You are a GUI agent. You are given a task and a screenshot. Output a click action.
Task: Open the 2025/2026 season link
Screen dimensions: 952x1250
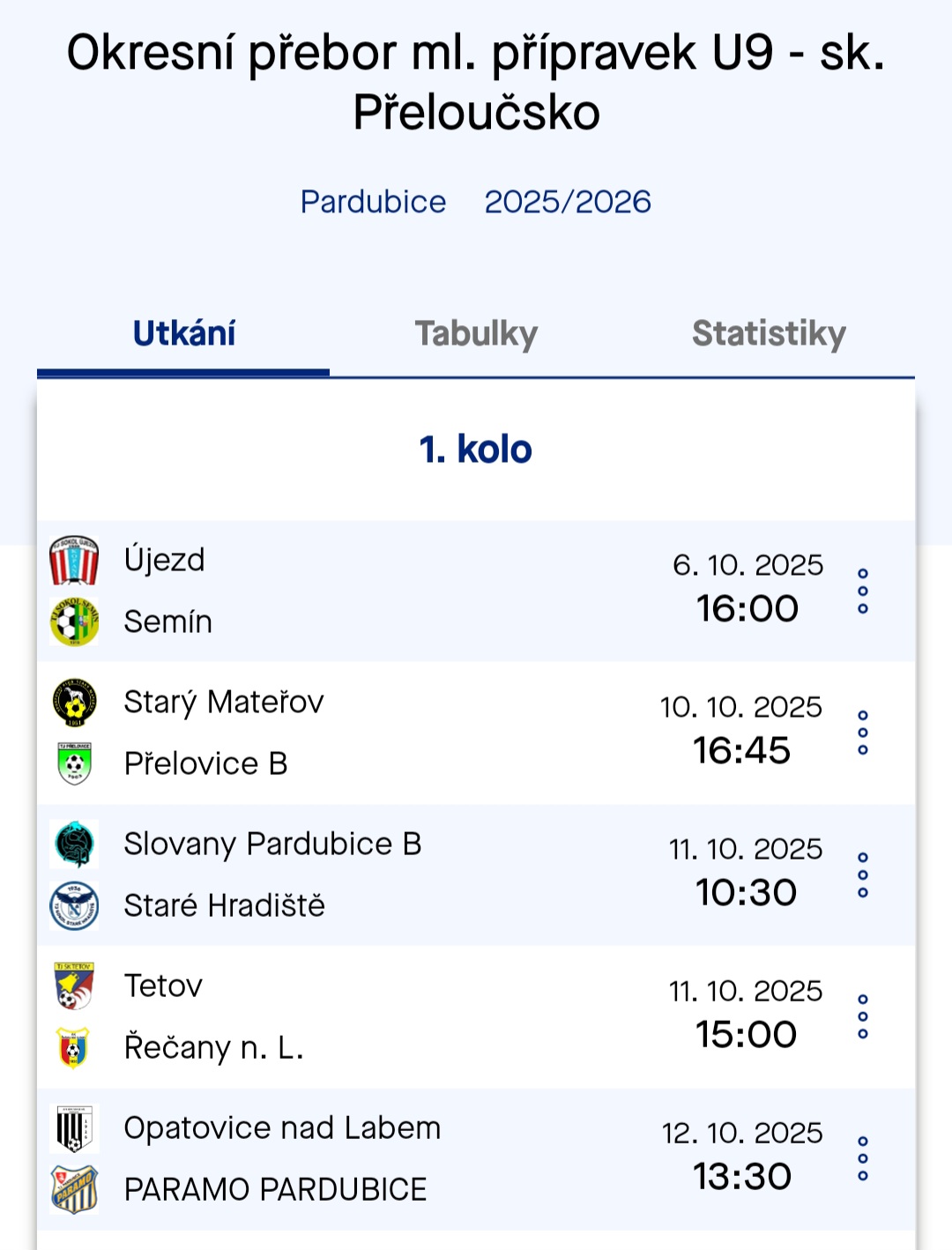coord(568,202)
